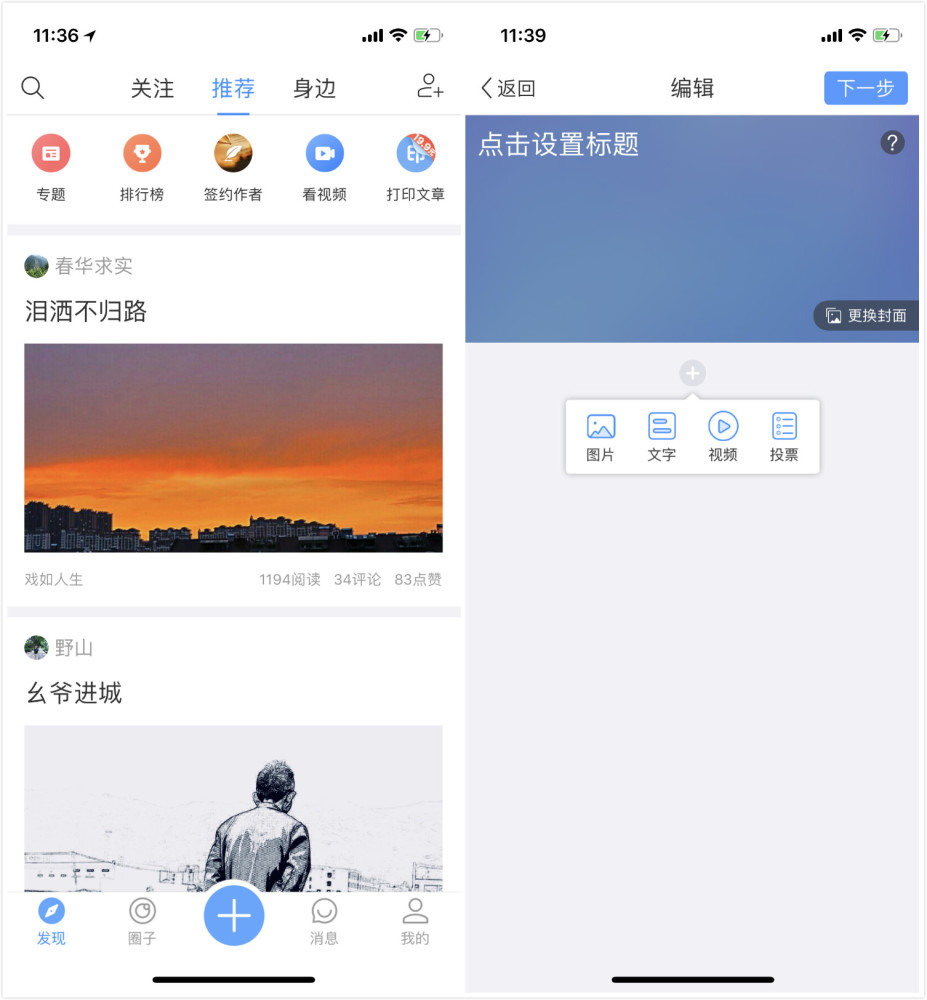Open the 打印文章 print articles icon
This screenshot has height=1000, width=927.
pyautogui.click(x=415, y=155)
